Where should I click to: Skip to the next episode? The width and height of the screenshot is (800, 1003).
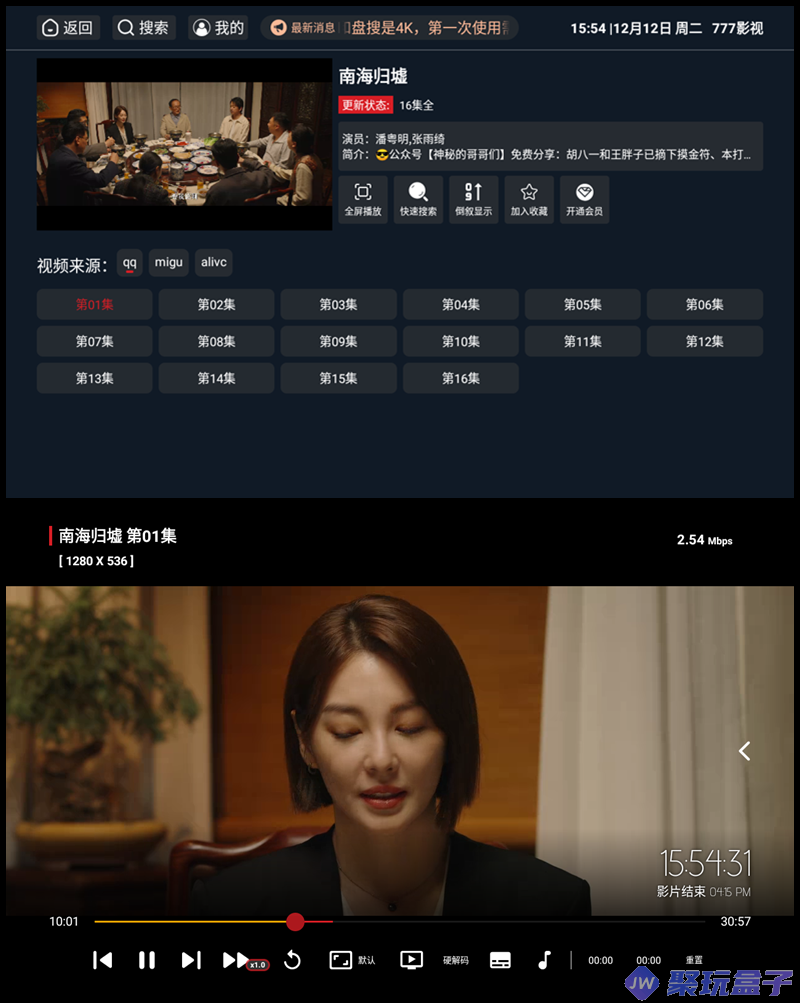tap(191, 960)
